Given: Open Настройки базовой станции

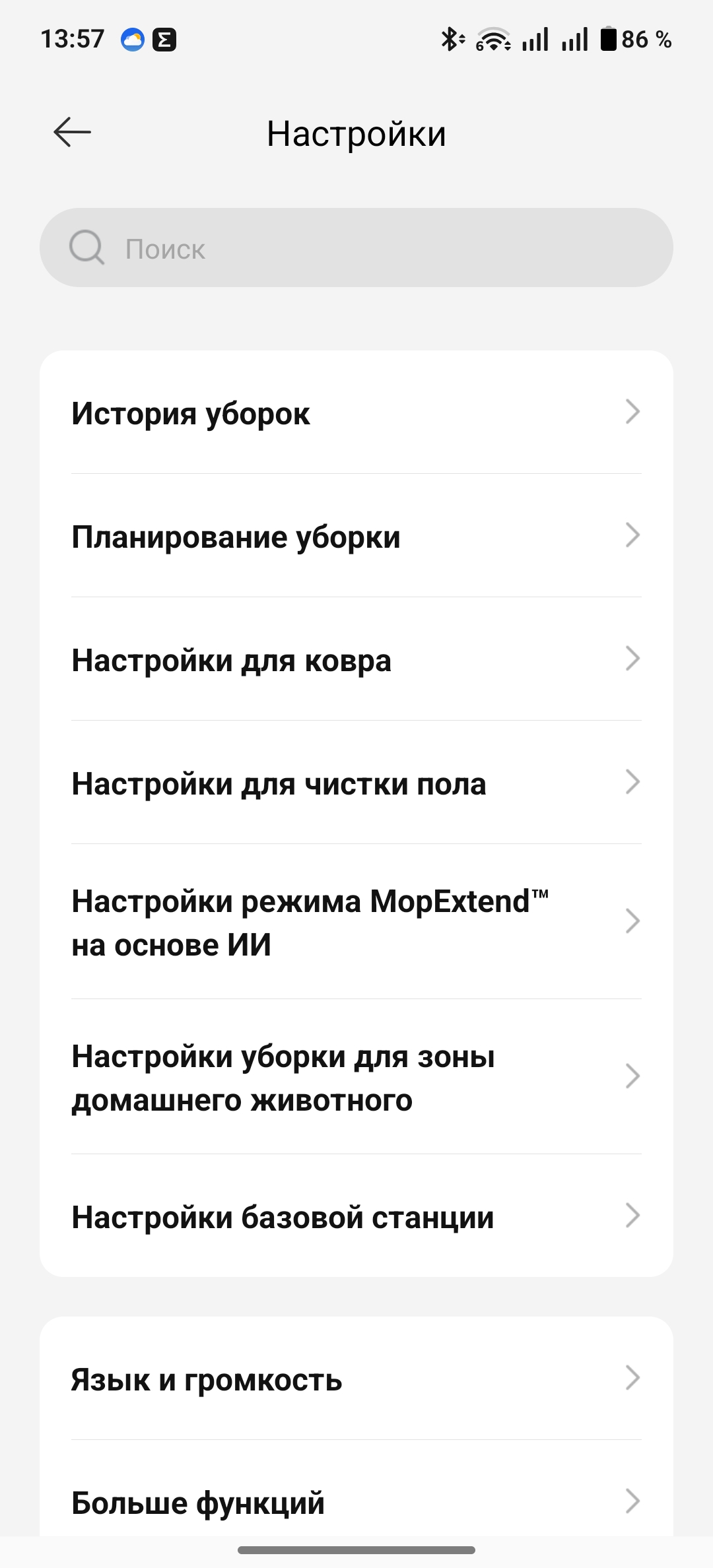Looking at the screenshot, I should pos(356,1216).
